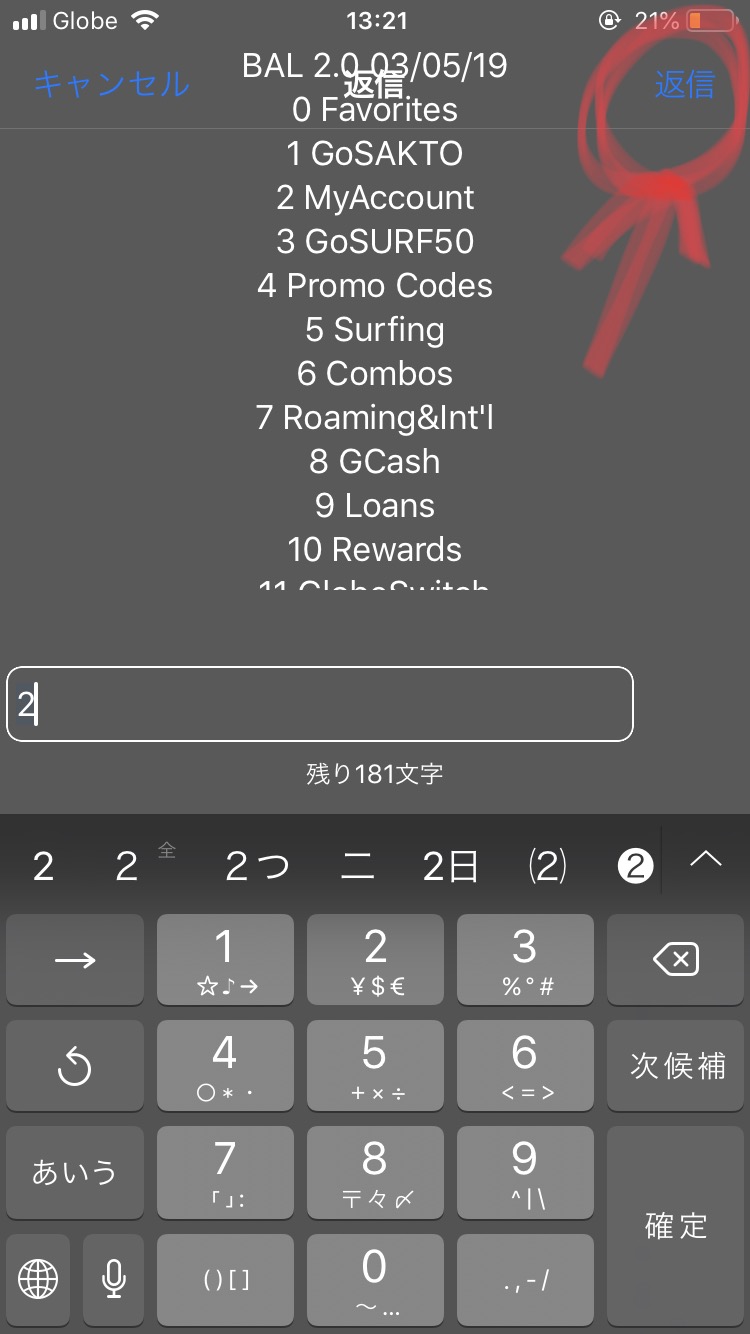Tap 返信 to send the reply

tap(683, 87)
